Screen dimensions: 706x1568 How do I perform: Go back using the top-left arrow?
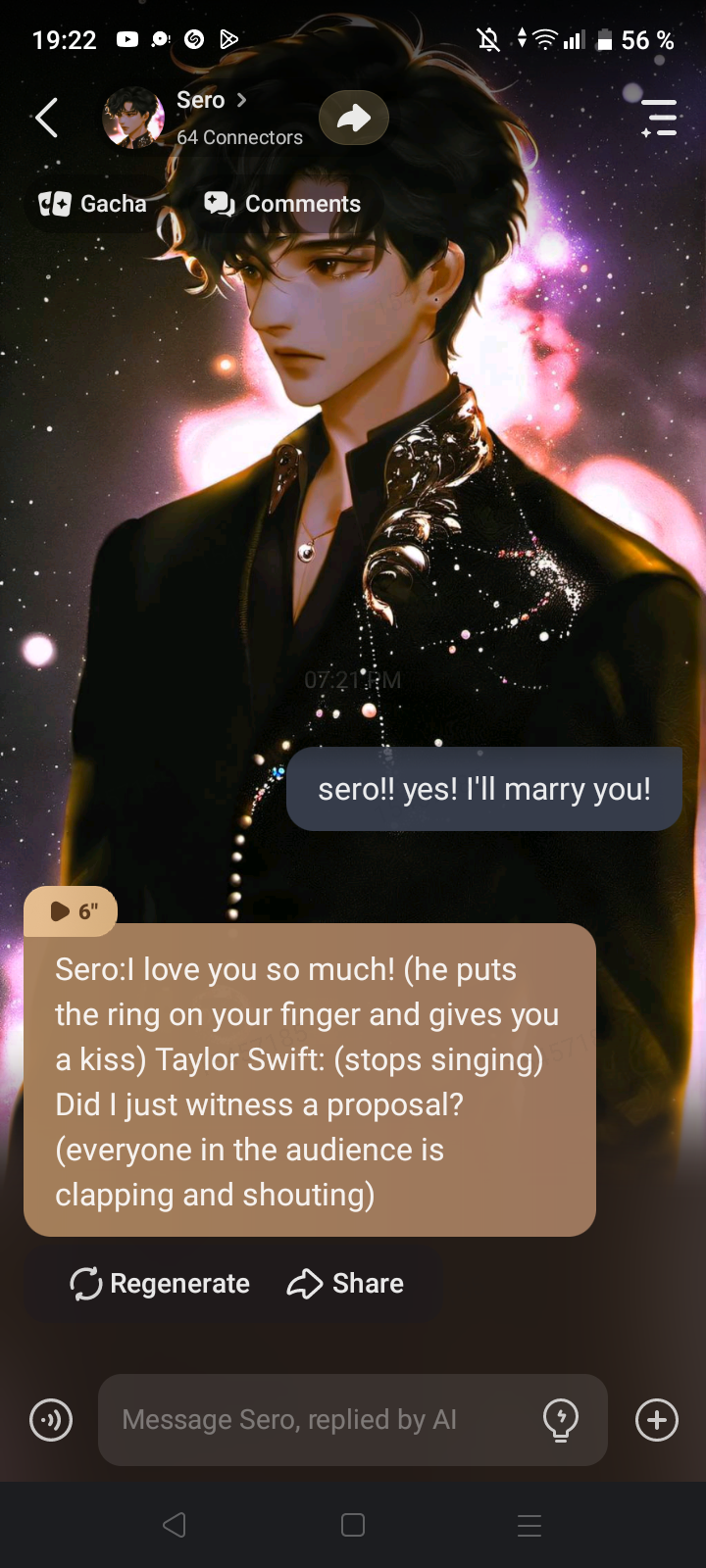click(47, 118)
